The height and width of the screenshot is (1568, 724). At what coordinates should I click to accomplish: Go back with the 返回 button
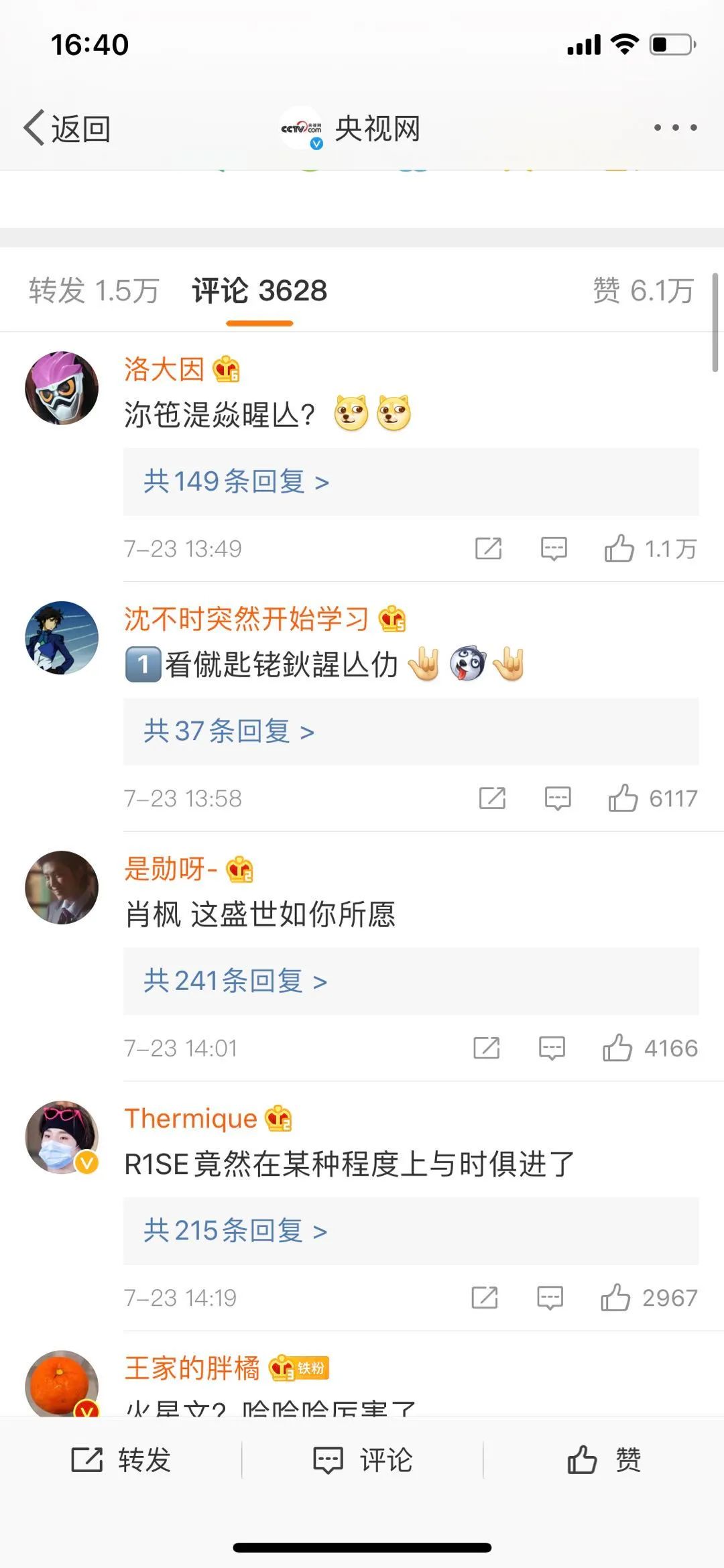[x=67, y=128]
